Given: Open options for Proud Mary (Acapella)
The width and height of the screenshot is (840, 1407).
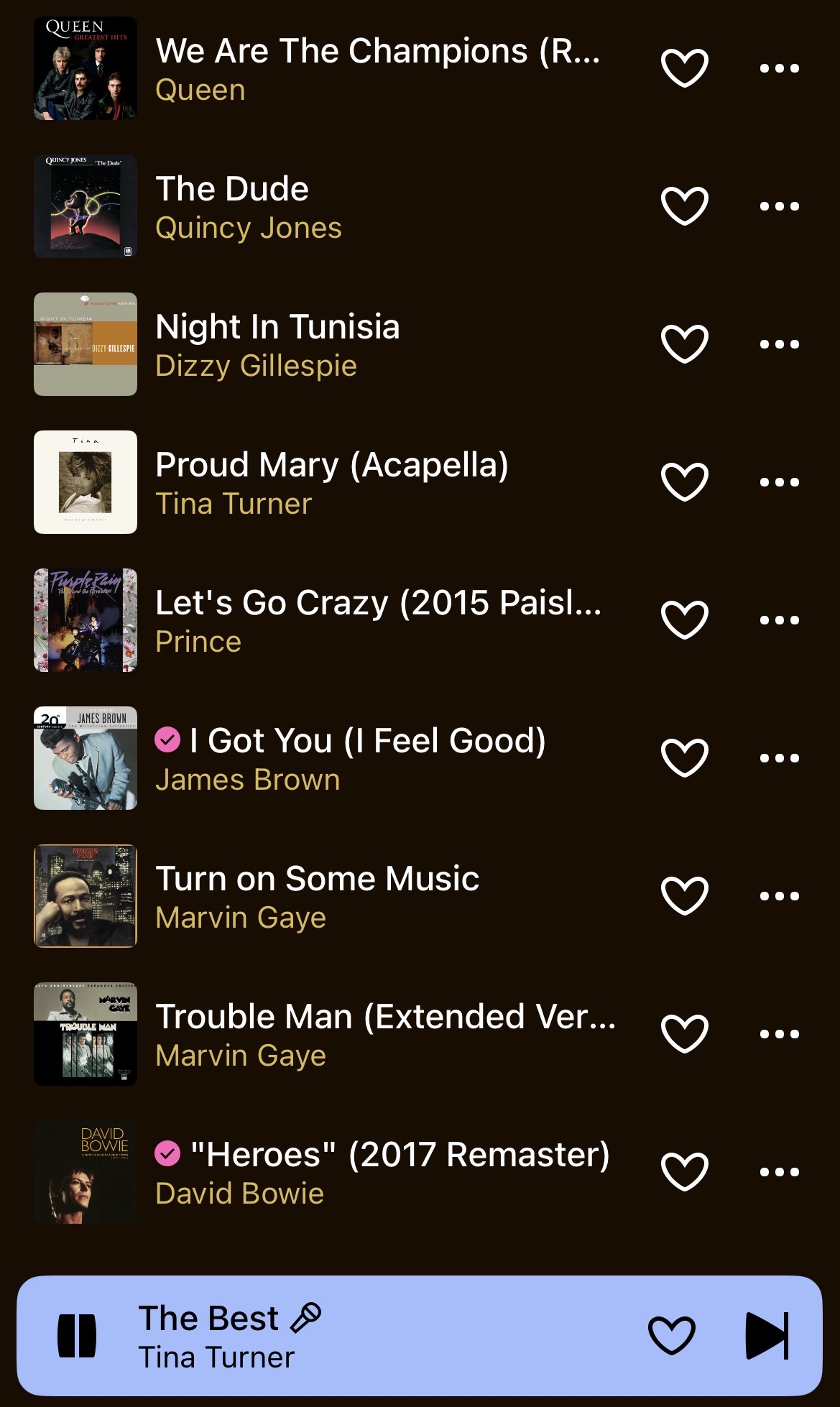Looking at the screenshot, I should 780,481.
